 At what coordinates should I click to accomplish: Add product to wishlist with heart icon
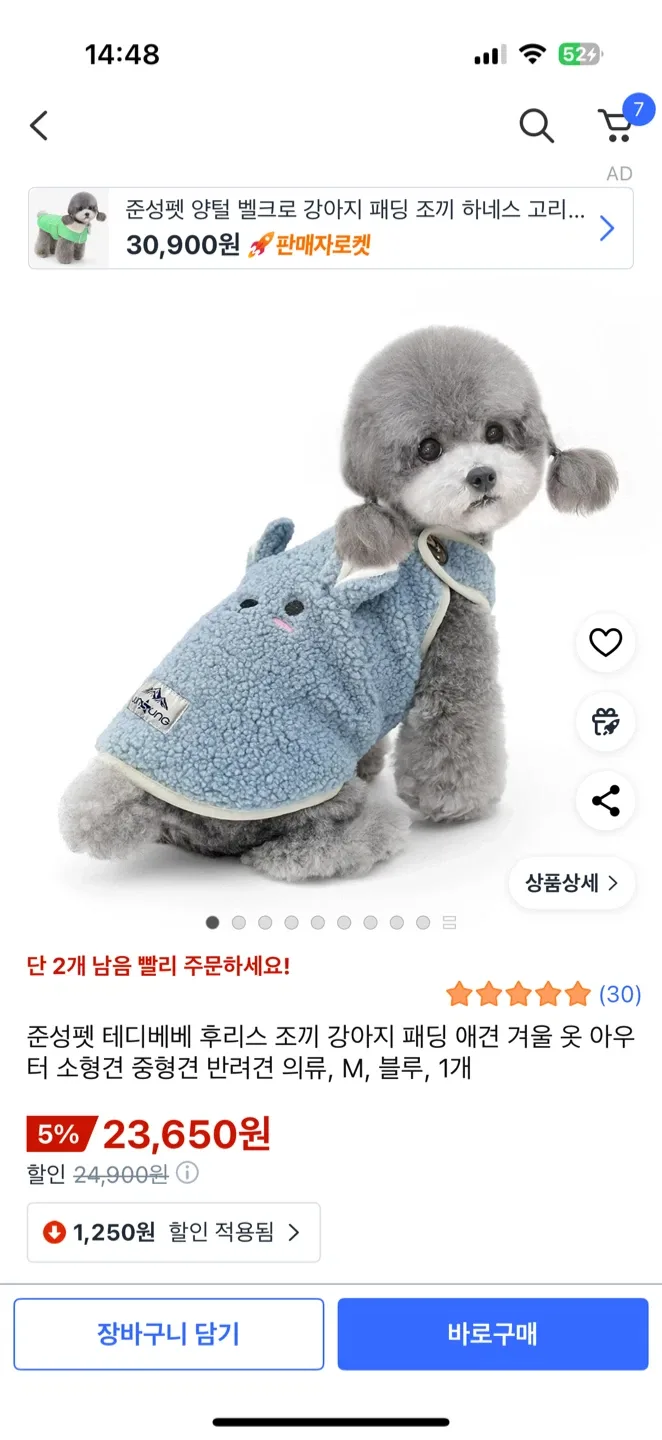pos(605,642)
